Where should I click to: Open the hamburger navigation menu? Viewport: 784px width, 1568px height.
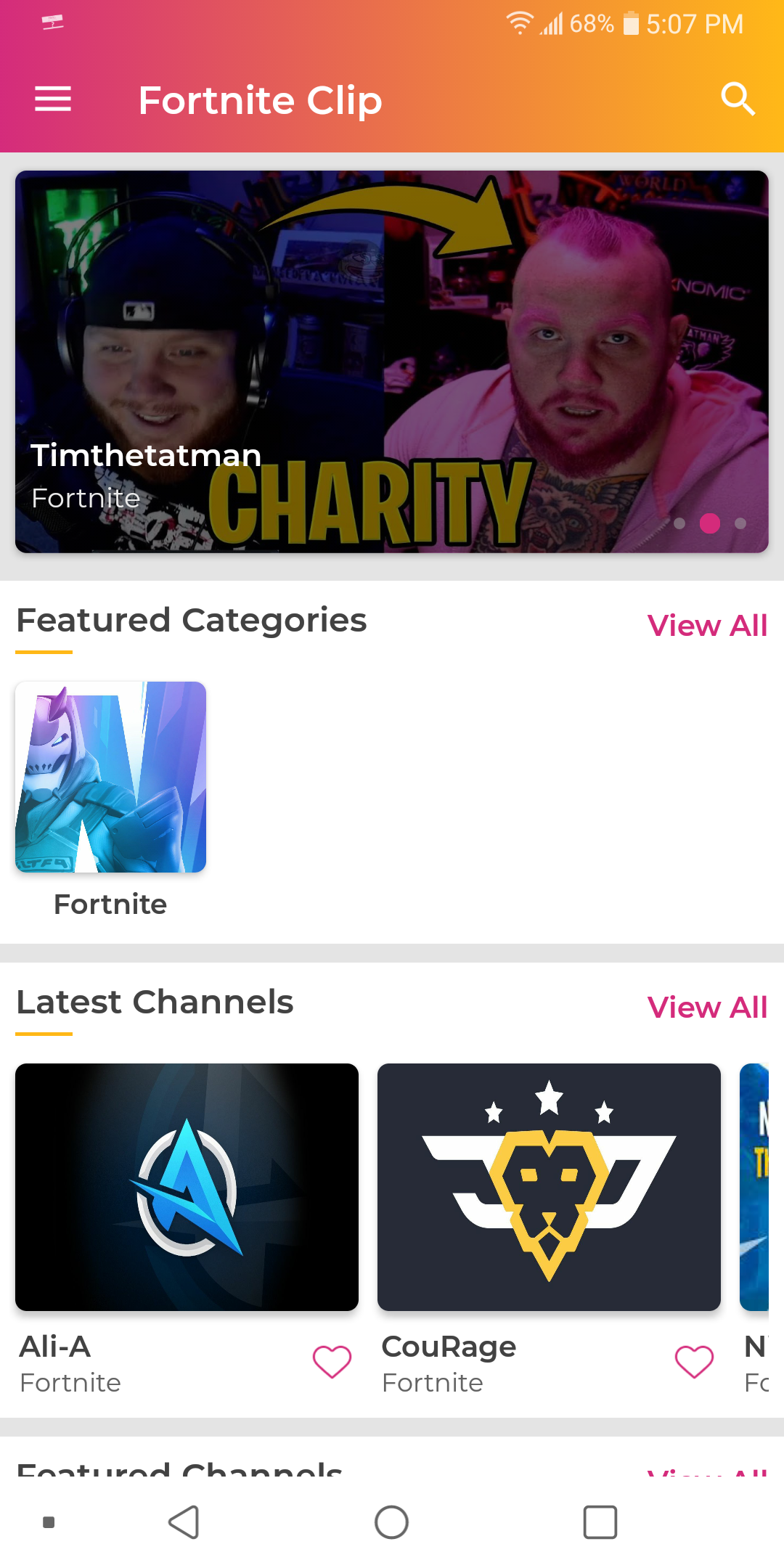tap(53, 99)
